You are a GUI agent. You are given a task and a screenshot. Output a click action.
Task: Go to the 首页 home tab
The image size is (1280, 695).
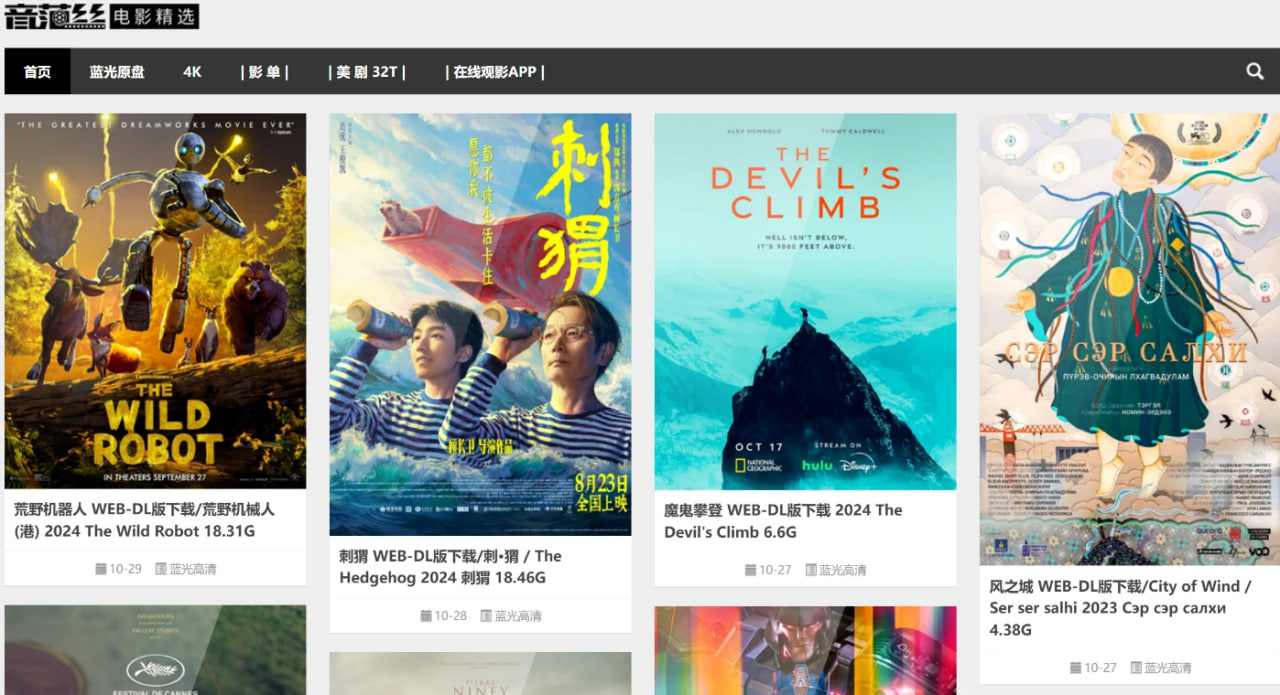pyautogui.click(x=37, y=72)
